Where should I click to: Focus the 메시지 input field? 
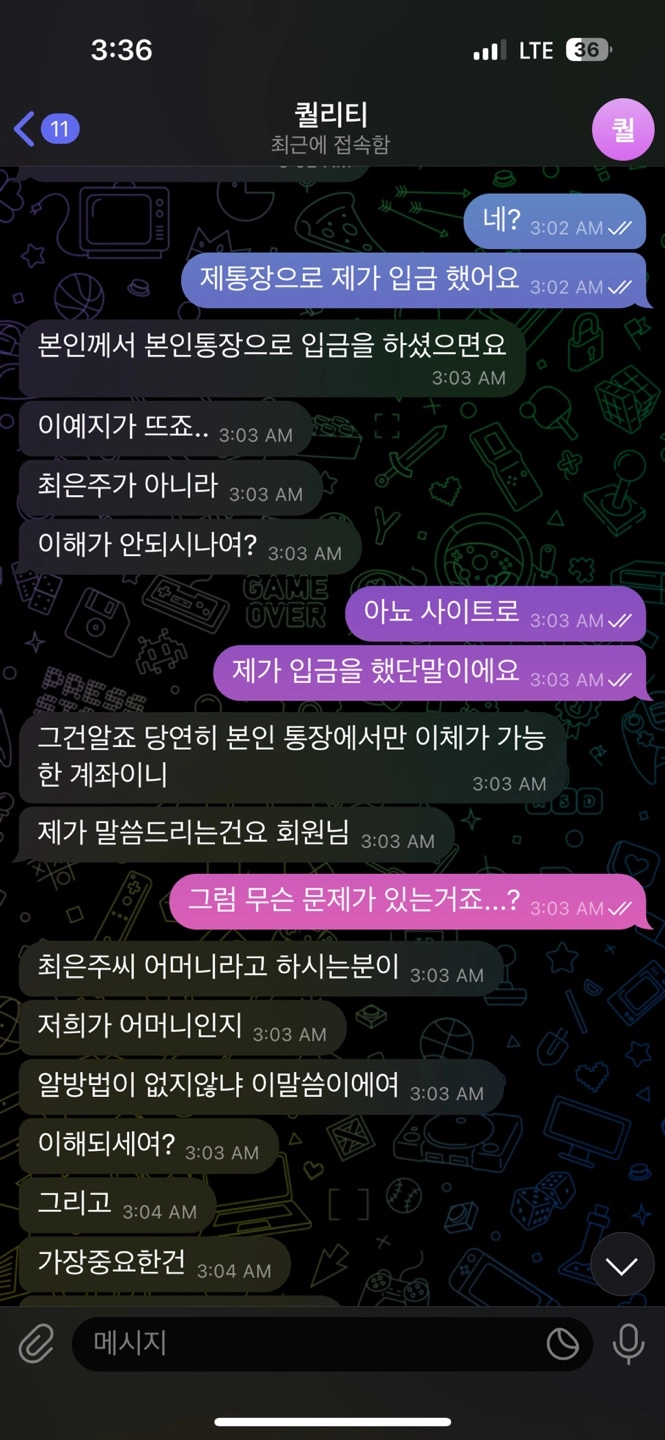[x=300, y=1343]
